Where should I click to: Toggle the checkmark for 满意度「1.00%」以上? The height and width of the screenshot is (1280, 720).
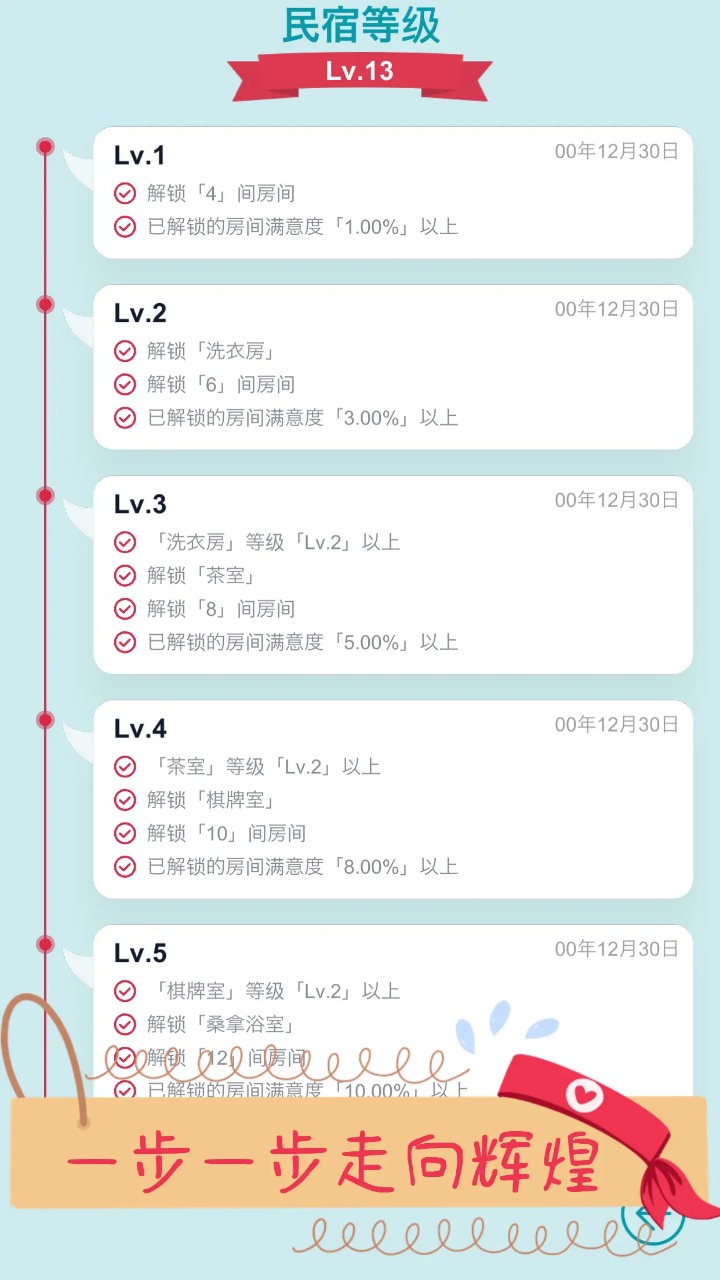[125, 226]
